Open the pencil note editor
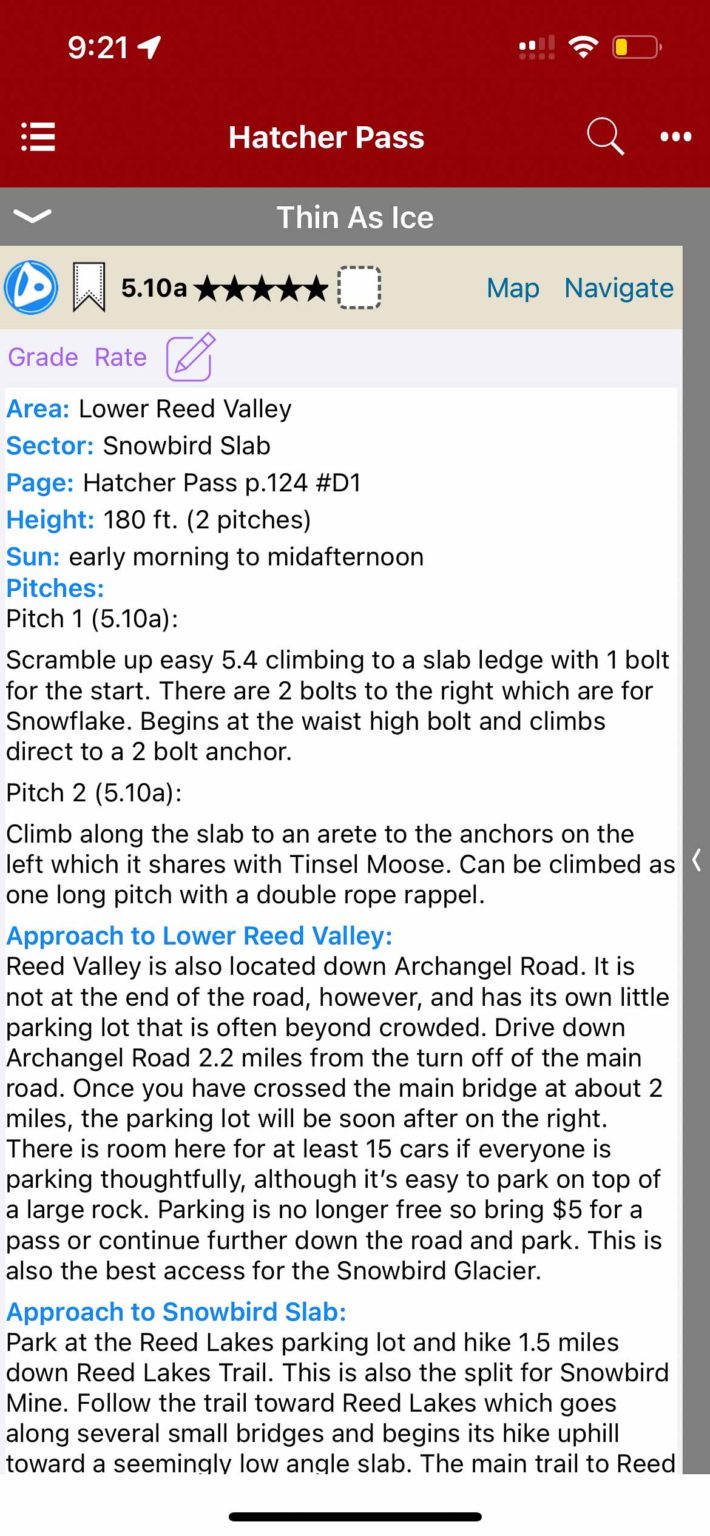 (x=190, y=357)
